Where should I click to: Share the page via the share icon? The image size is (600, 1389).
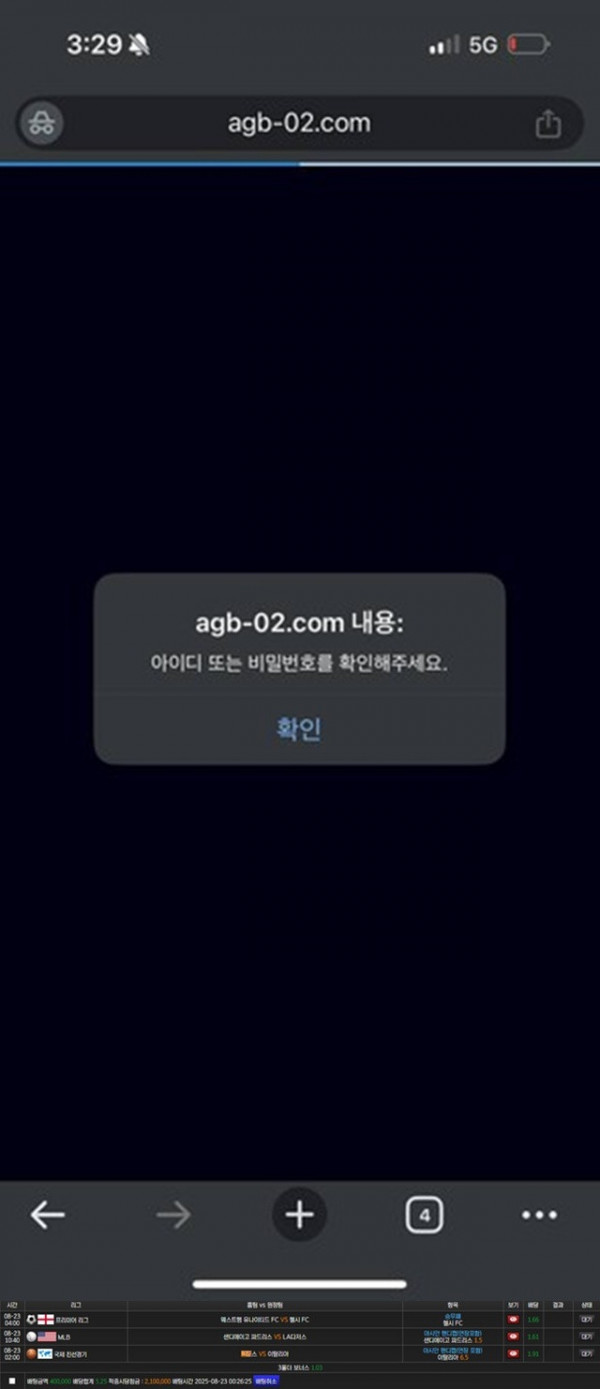[548, 124]
